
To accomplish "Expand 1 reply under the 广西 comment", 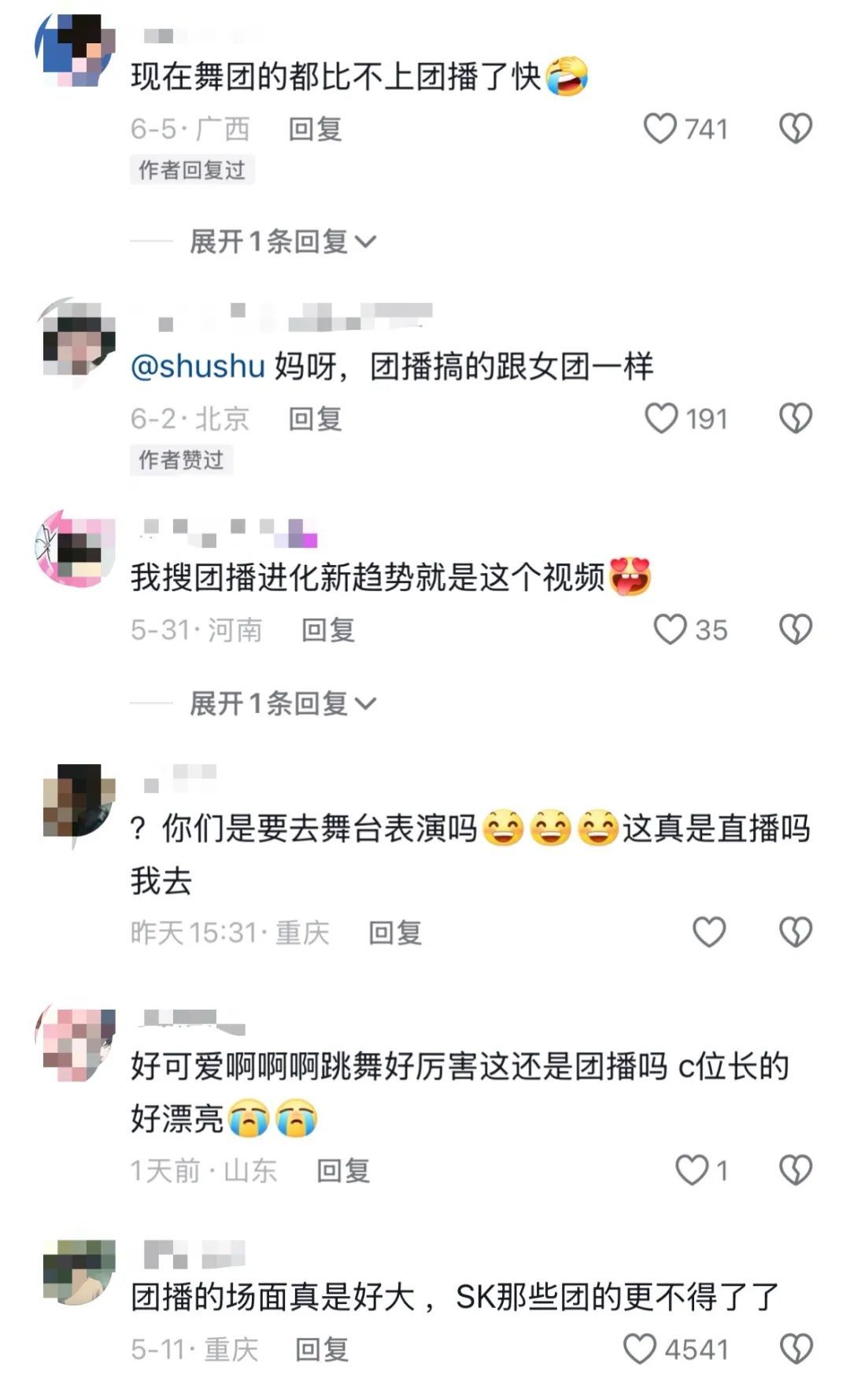I will [282, 242].
